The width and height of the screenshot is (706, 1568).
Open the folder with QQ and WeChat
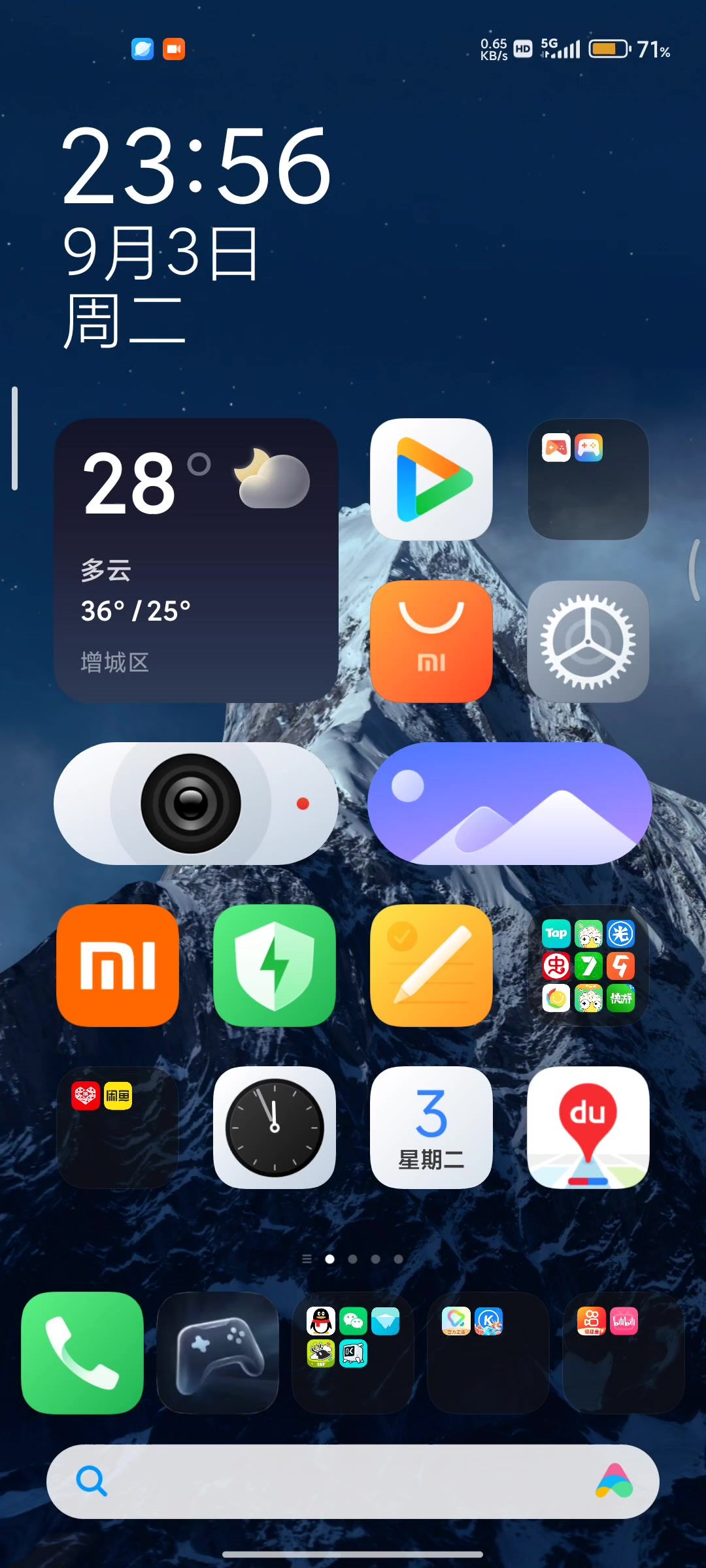coord(353,1352)
